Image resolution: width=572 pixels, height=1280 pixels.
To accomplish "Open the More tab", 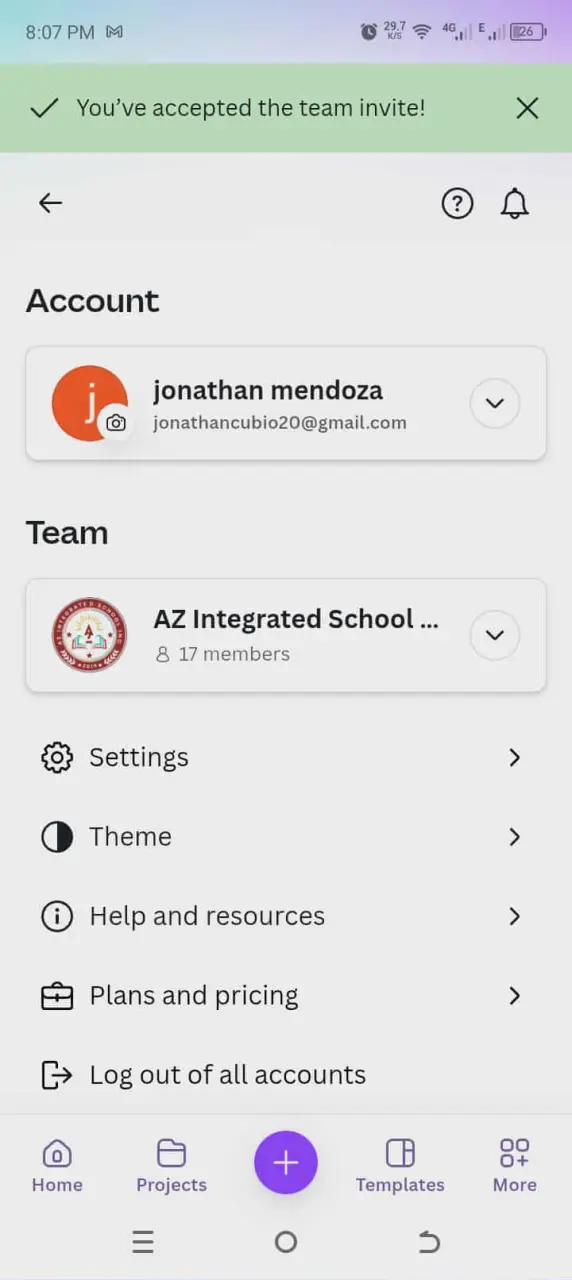I will click(515, 1166).
